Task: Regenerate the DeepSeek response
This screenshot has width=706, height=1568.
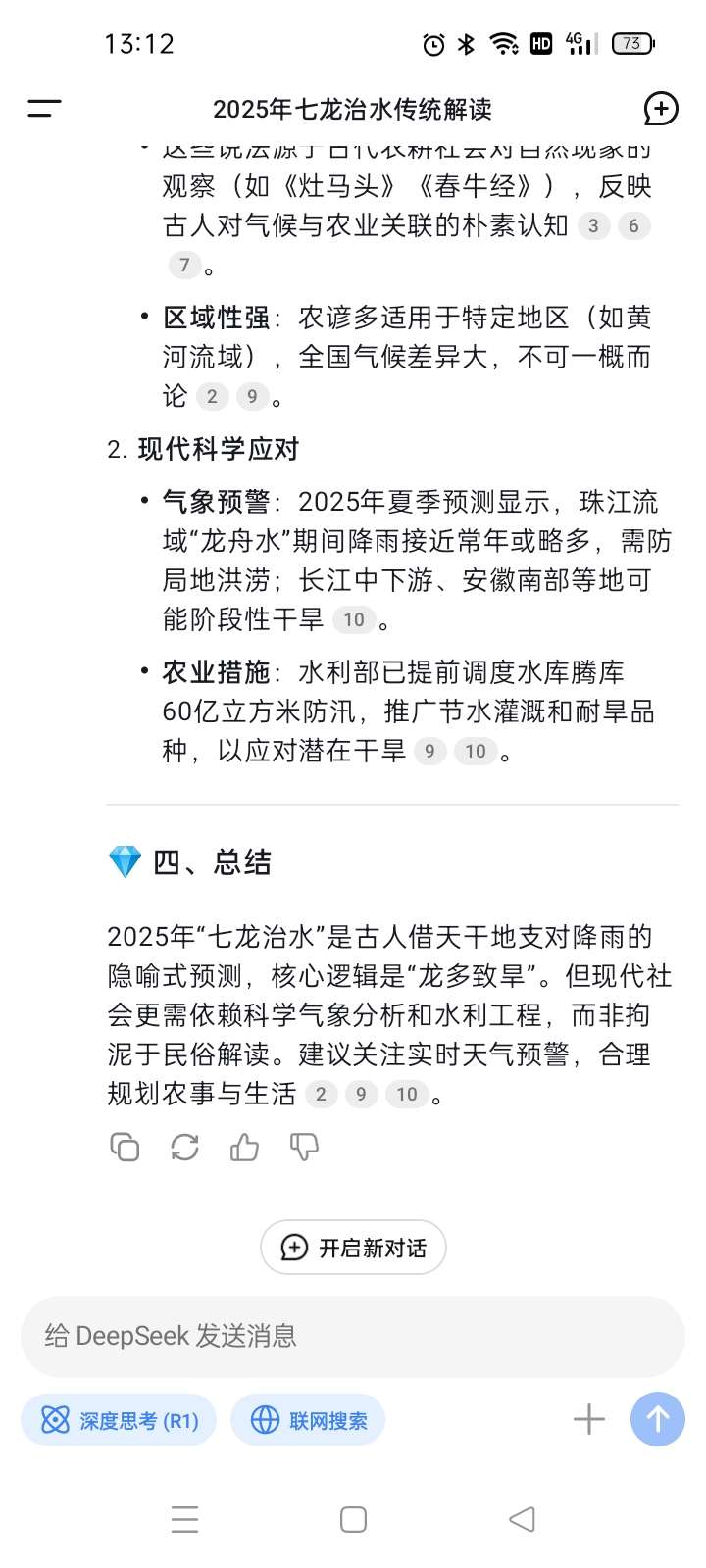Action: (x=184, y=1147)
